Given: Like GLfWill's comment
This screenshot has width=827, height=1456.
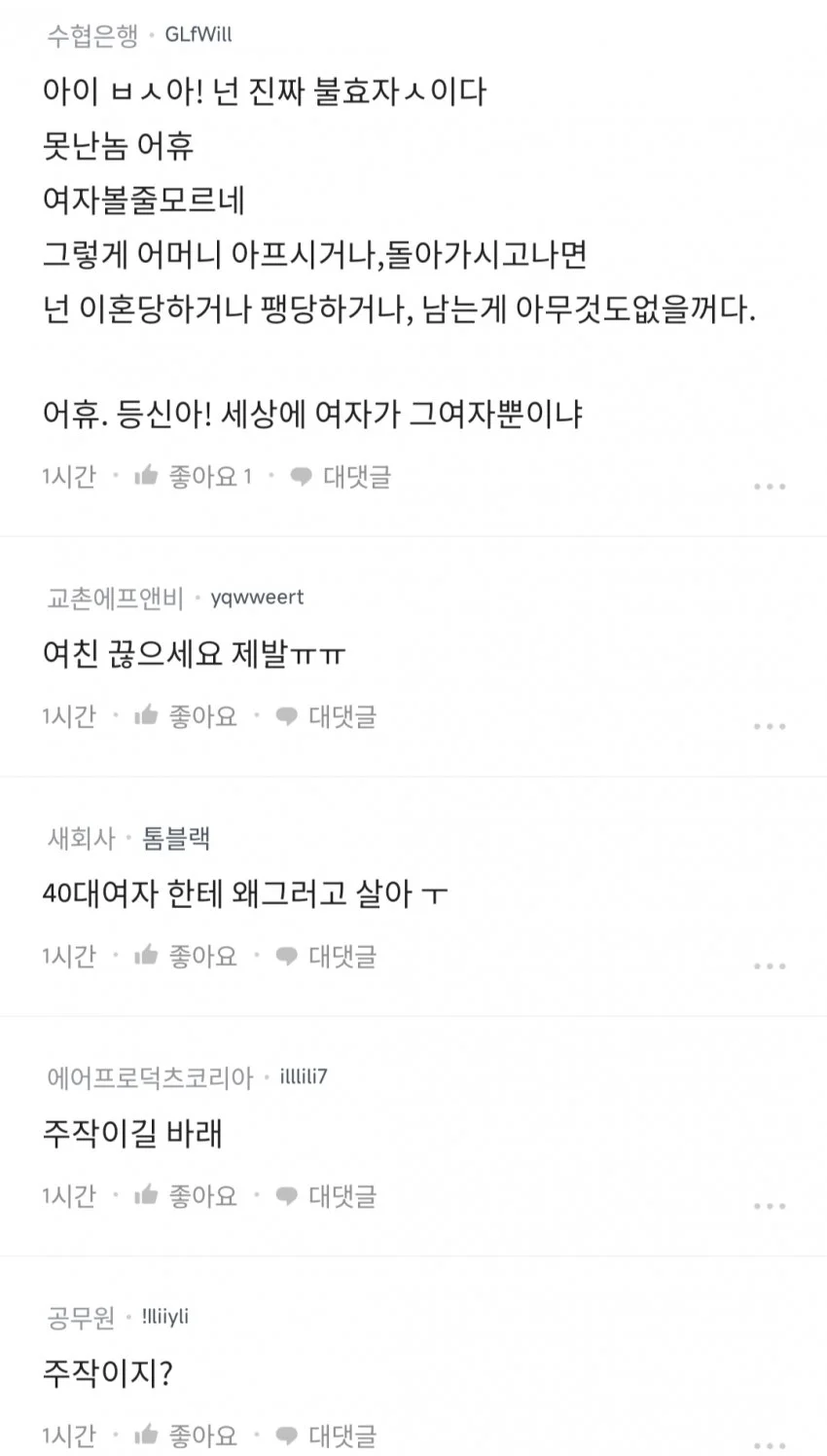Looking at the screenshot, I should pyautogui.click(x=192, y=476).
